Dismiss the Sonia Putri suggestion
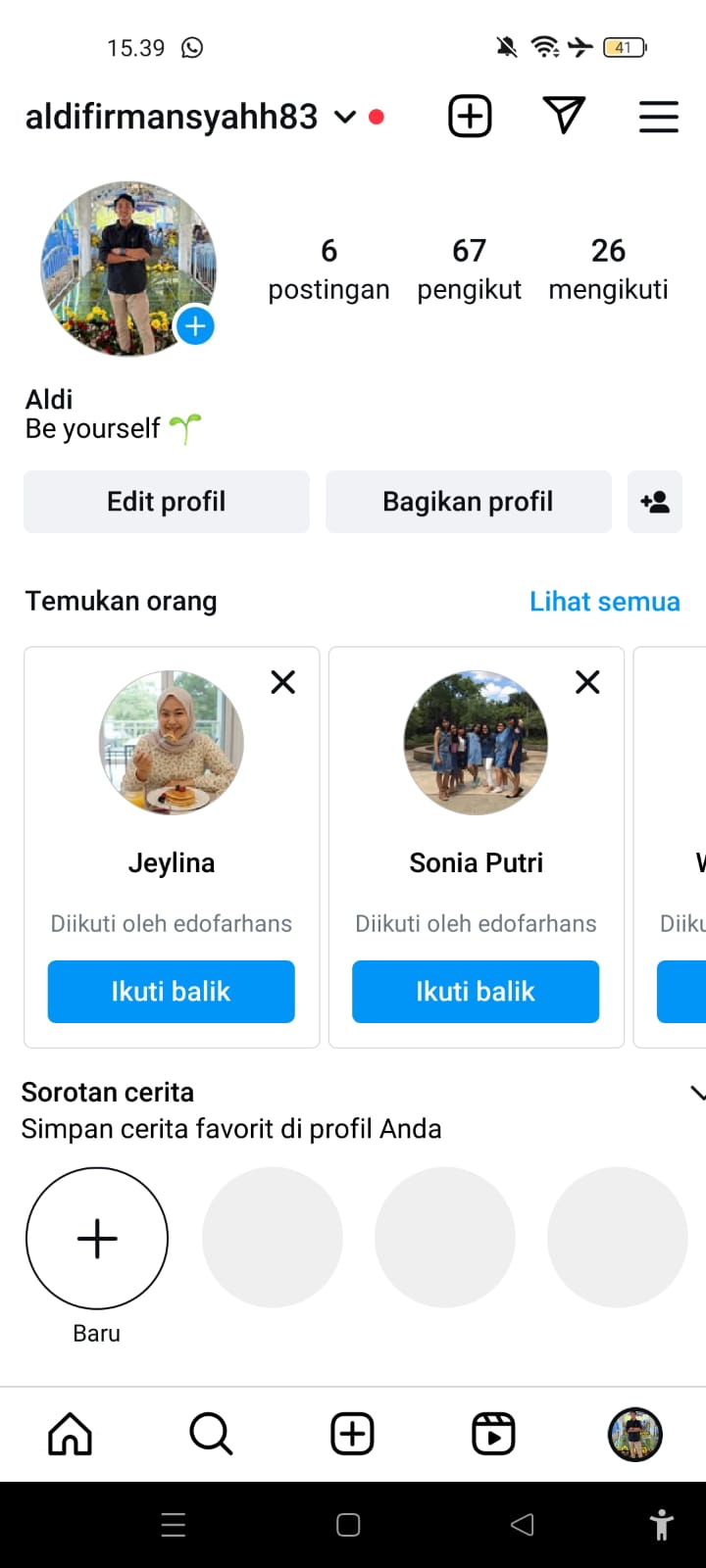Viewport: 706px width, 1568px height. point(587,682)
